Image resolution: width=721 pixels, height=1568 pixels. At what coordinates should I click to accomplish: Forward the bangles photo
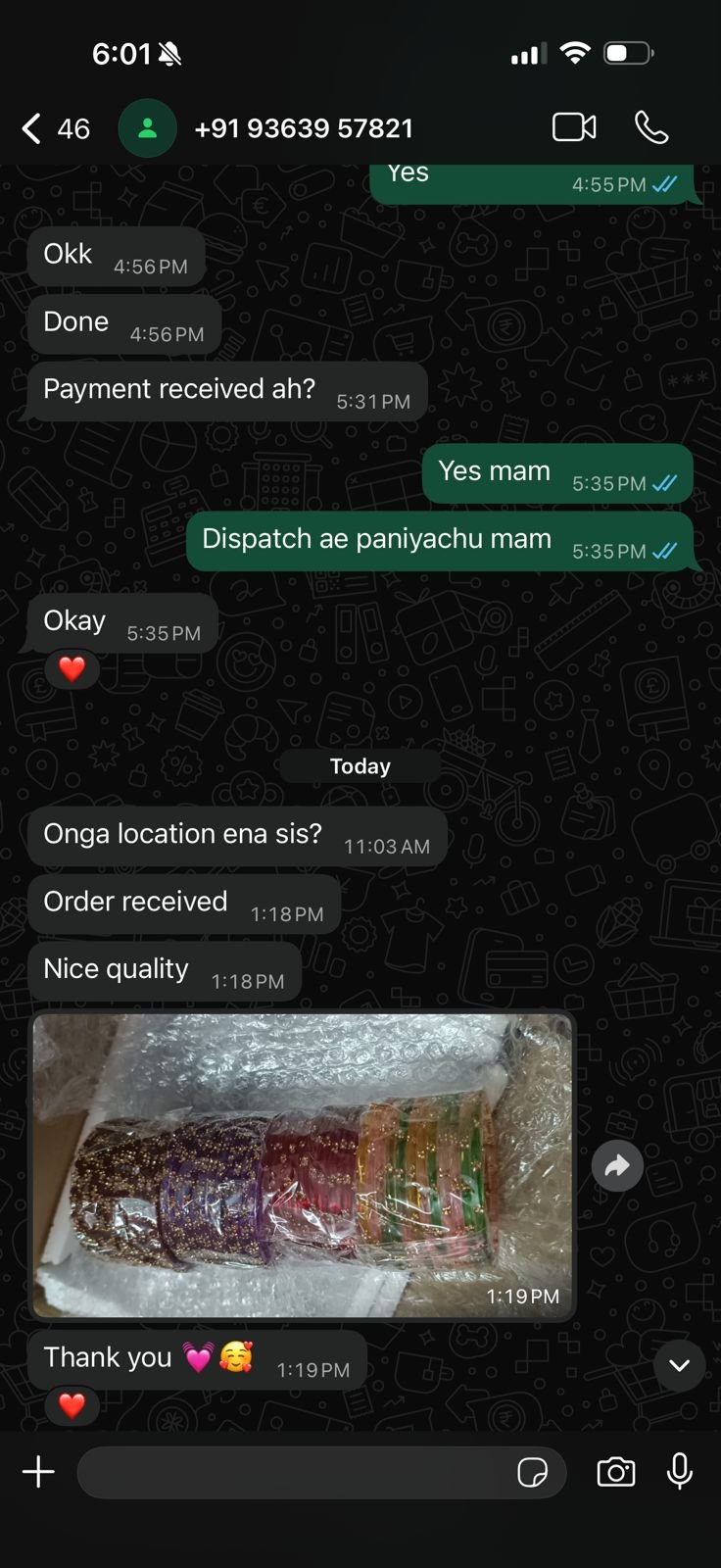point(617,1165)
